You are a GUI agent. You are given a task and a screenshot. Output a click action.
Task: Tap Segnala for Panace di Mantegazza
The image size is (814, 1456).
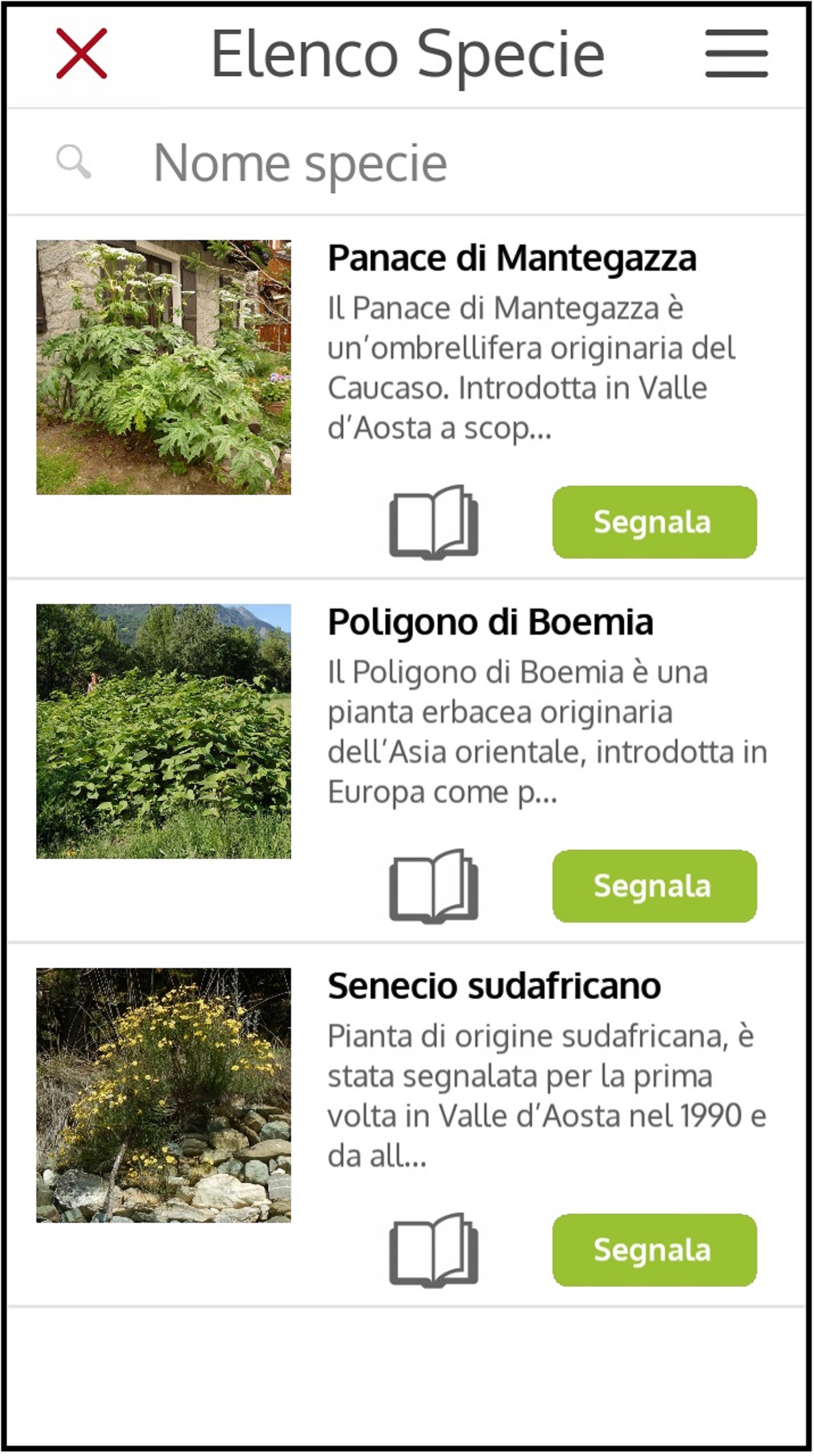point(655,522)
